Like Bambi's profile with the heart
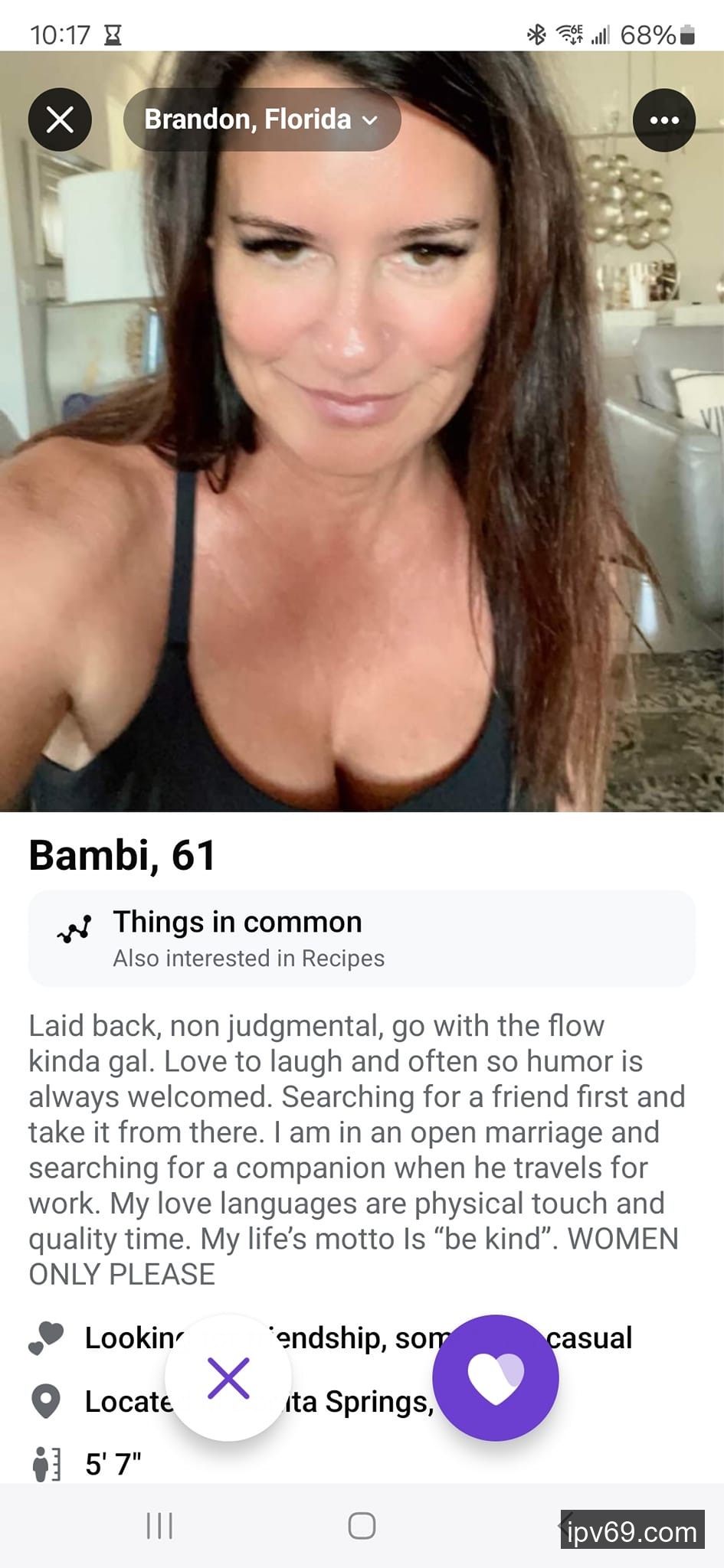 pyautogui.click(x=496, y=1378)
